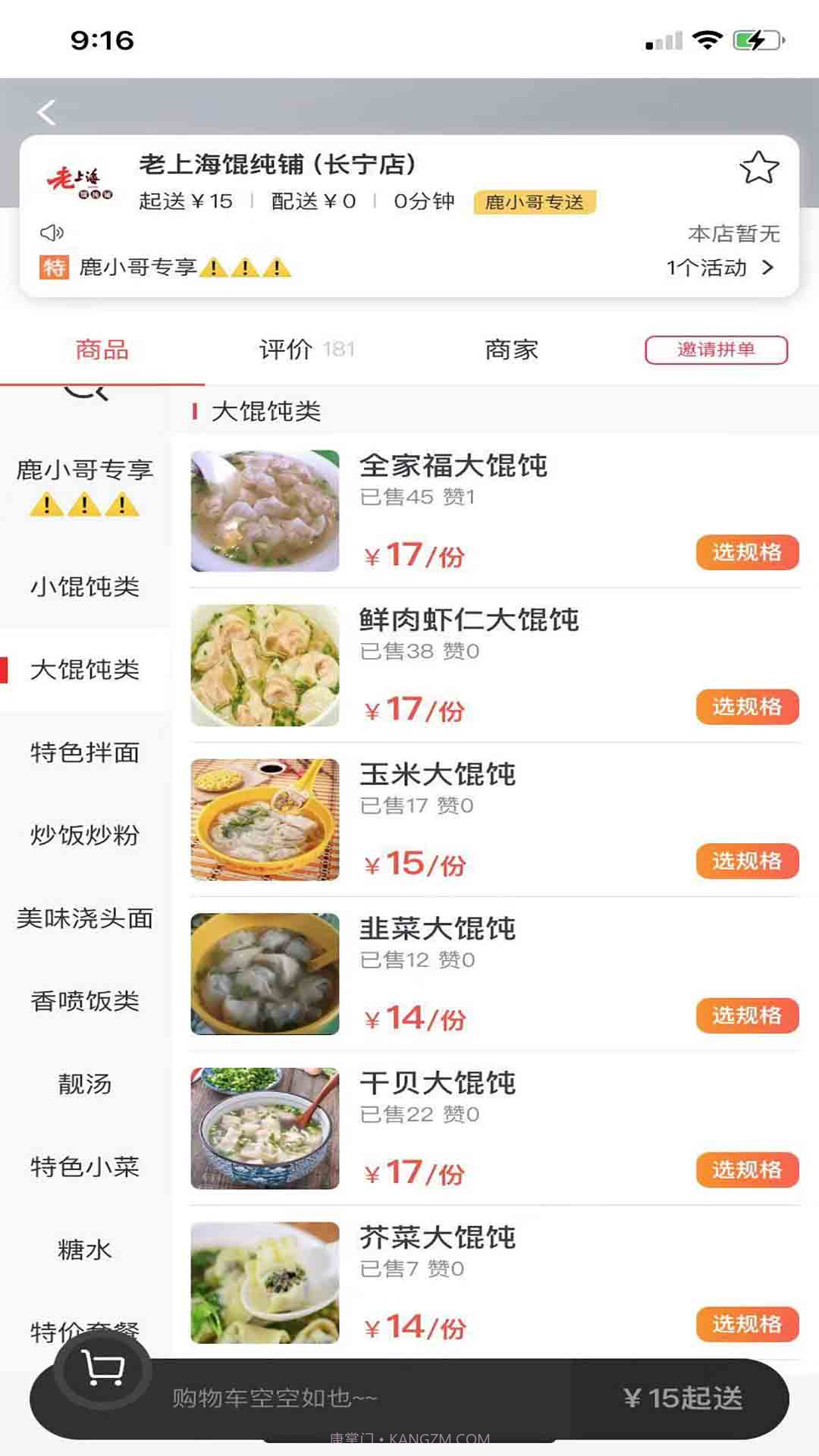Switch to the 评价 reviews tab
This screenshot has width=819, height=1456.
tap(284, 349)
